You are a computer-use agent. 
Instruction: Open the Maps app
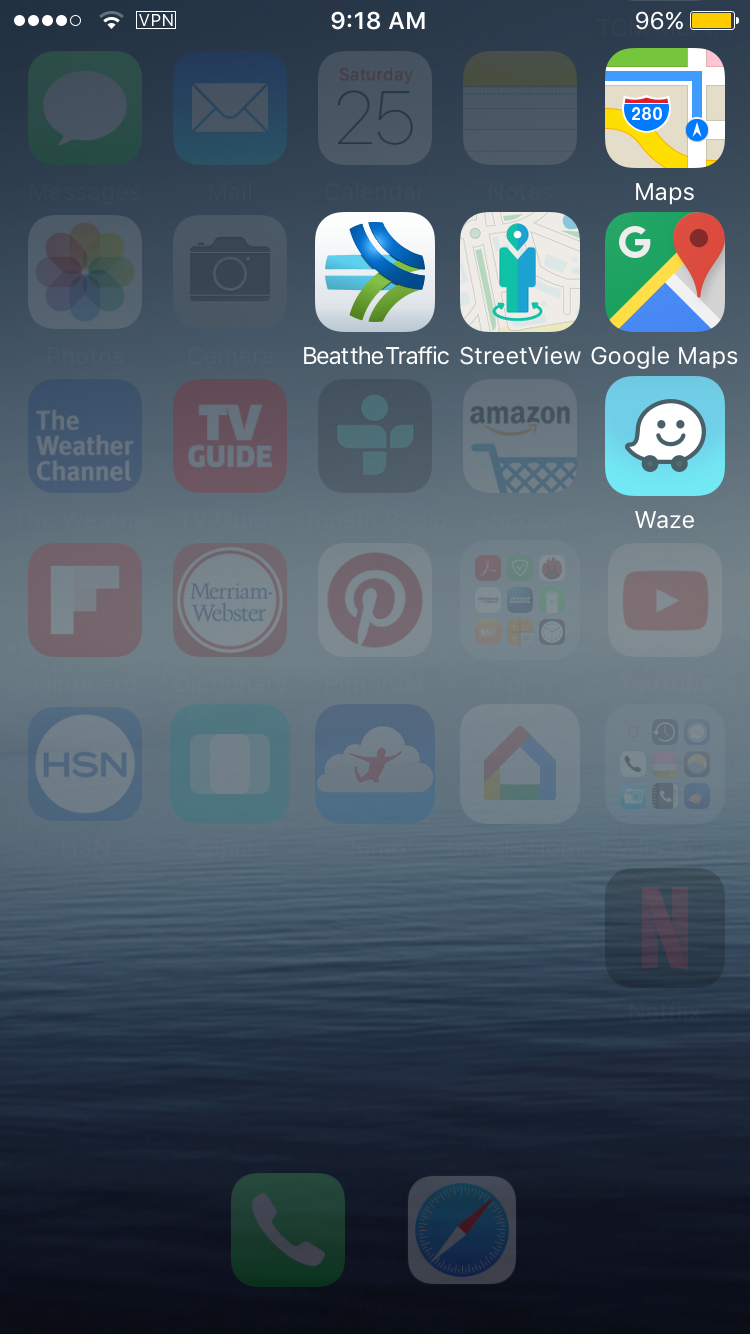click(664, 109)
